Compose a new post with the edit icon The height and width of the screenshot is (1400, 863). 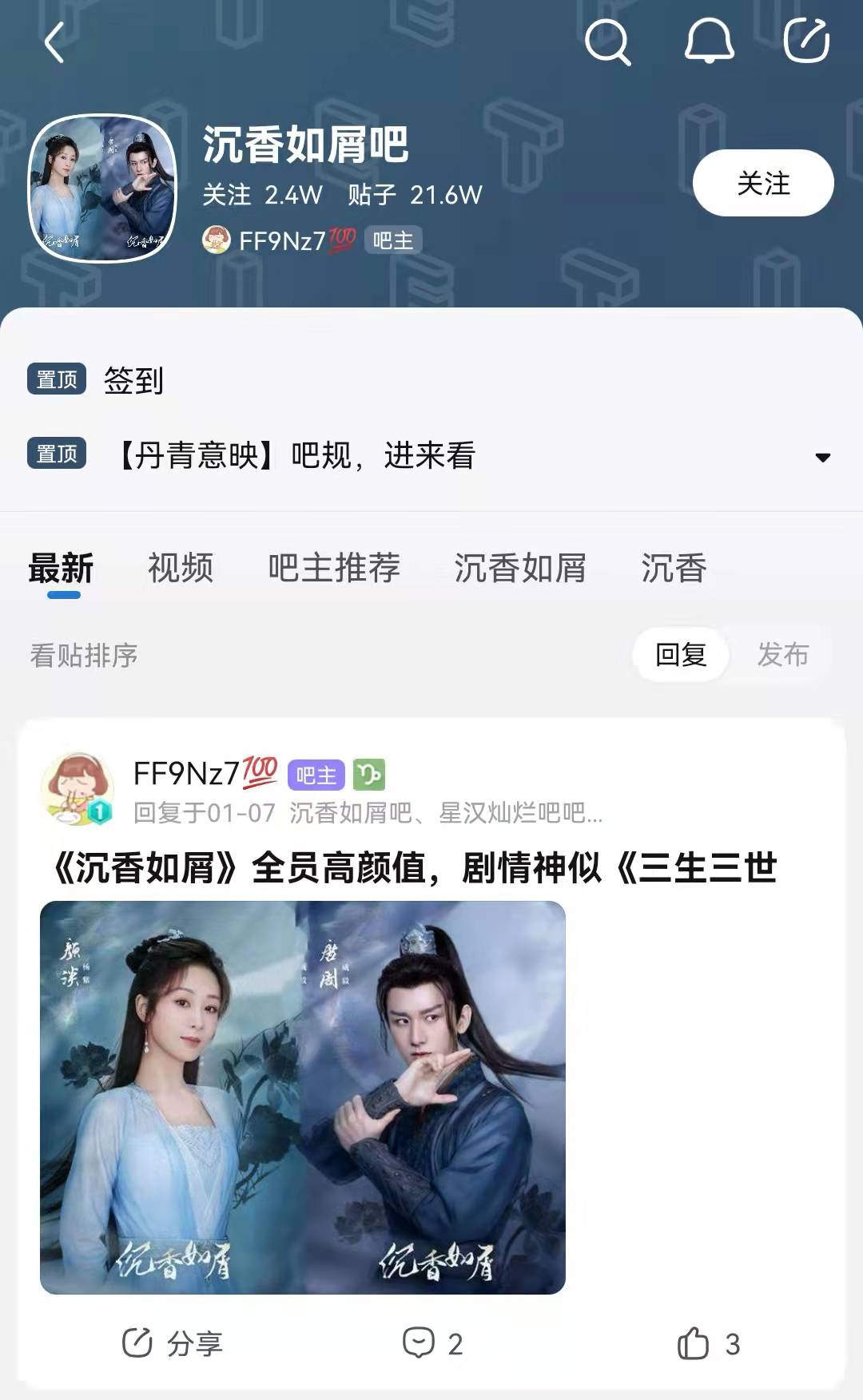(806, 42)
